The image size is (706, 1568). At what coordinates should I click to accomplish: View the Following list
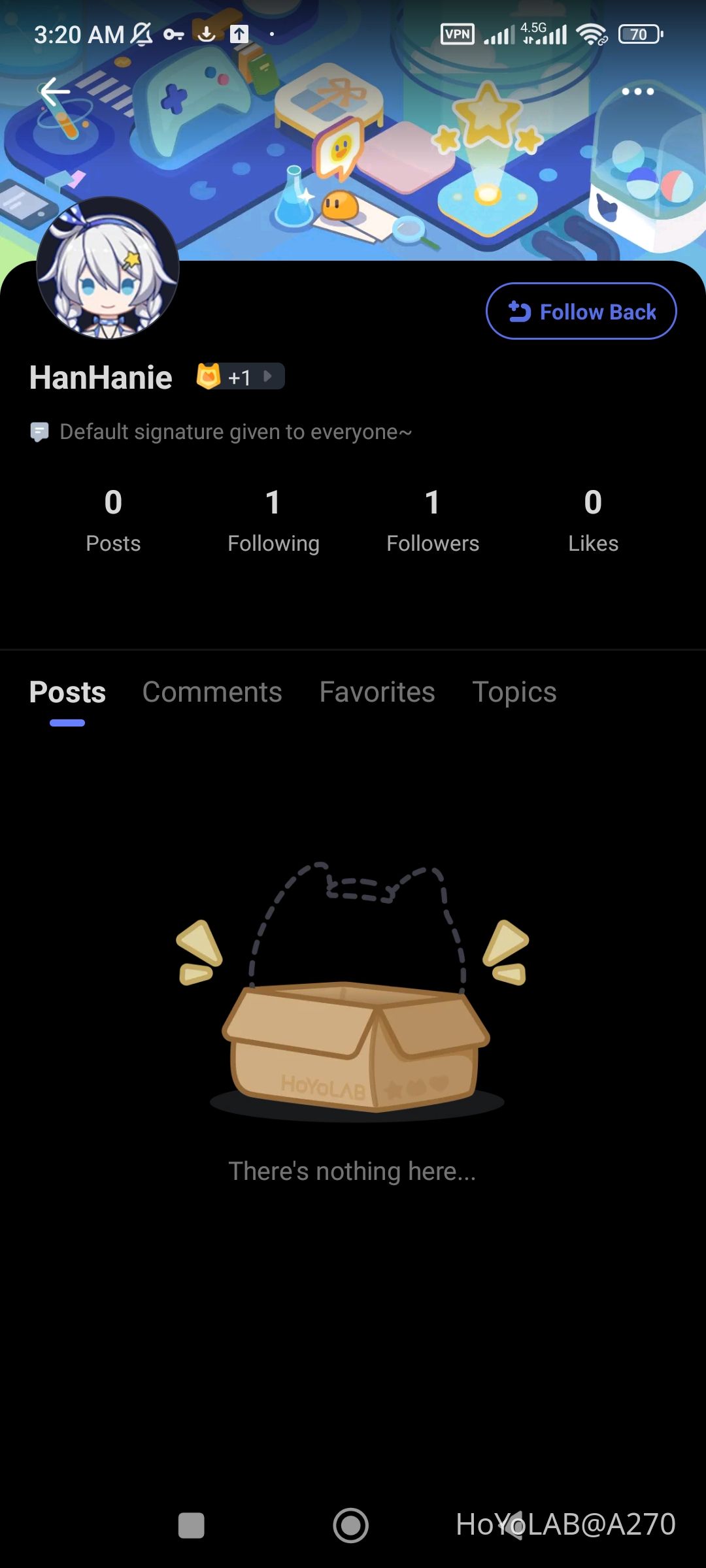[273, 521]
